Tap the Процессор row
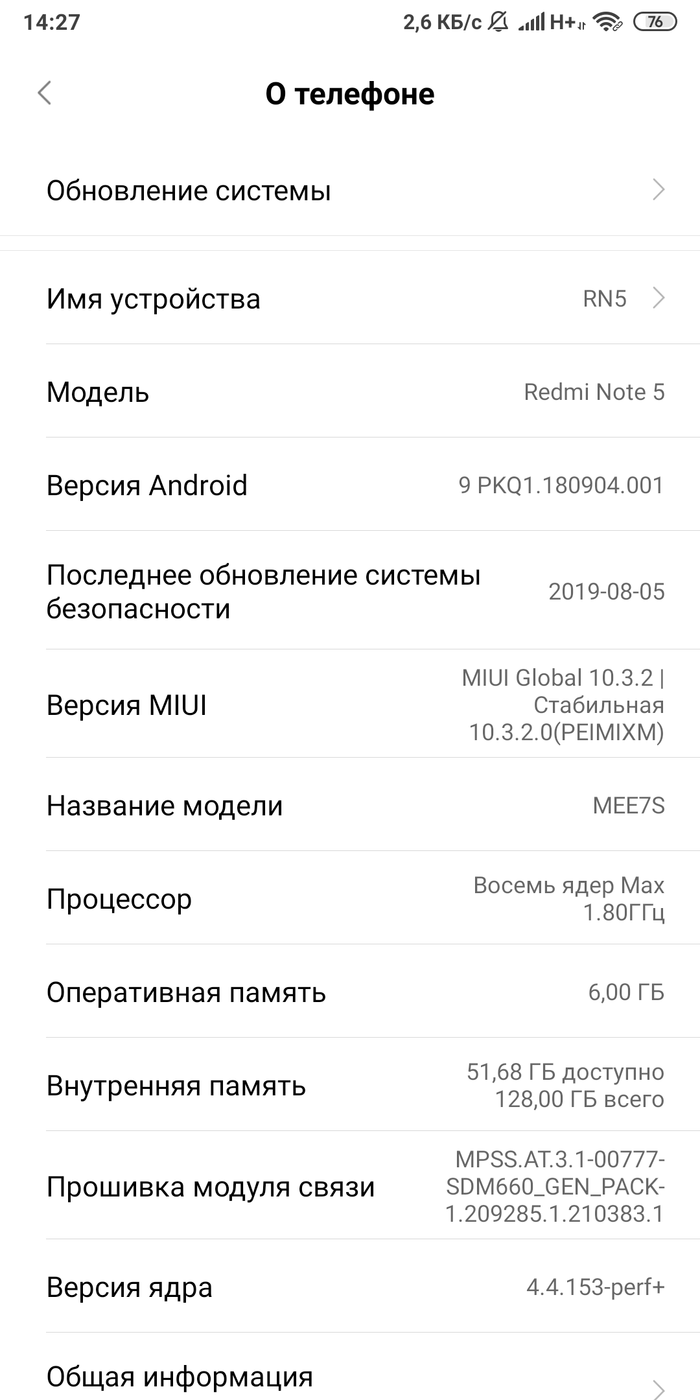The width and height of the screenshot is (700, 1400). [x=350, y=899]
